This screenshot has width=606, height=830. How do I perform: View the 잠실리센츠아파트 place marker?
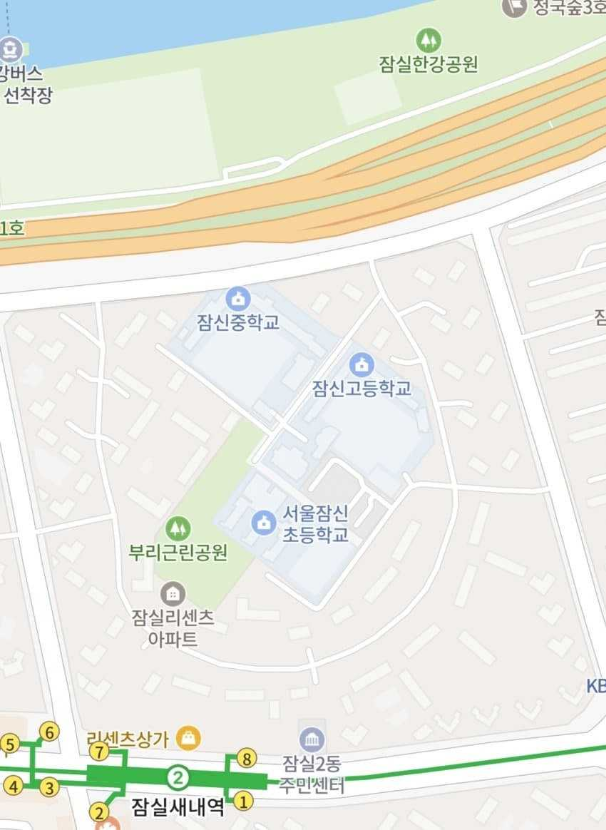(x=172, y=594)
